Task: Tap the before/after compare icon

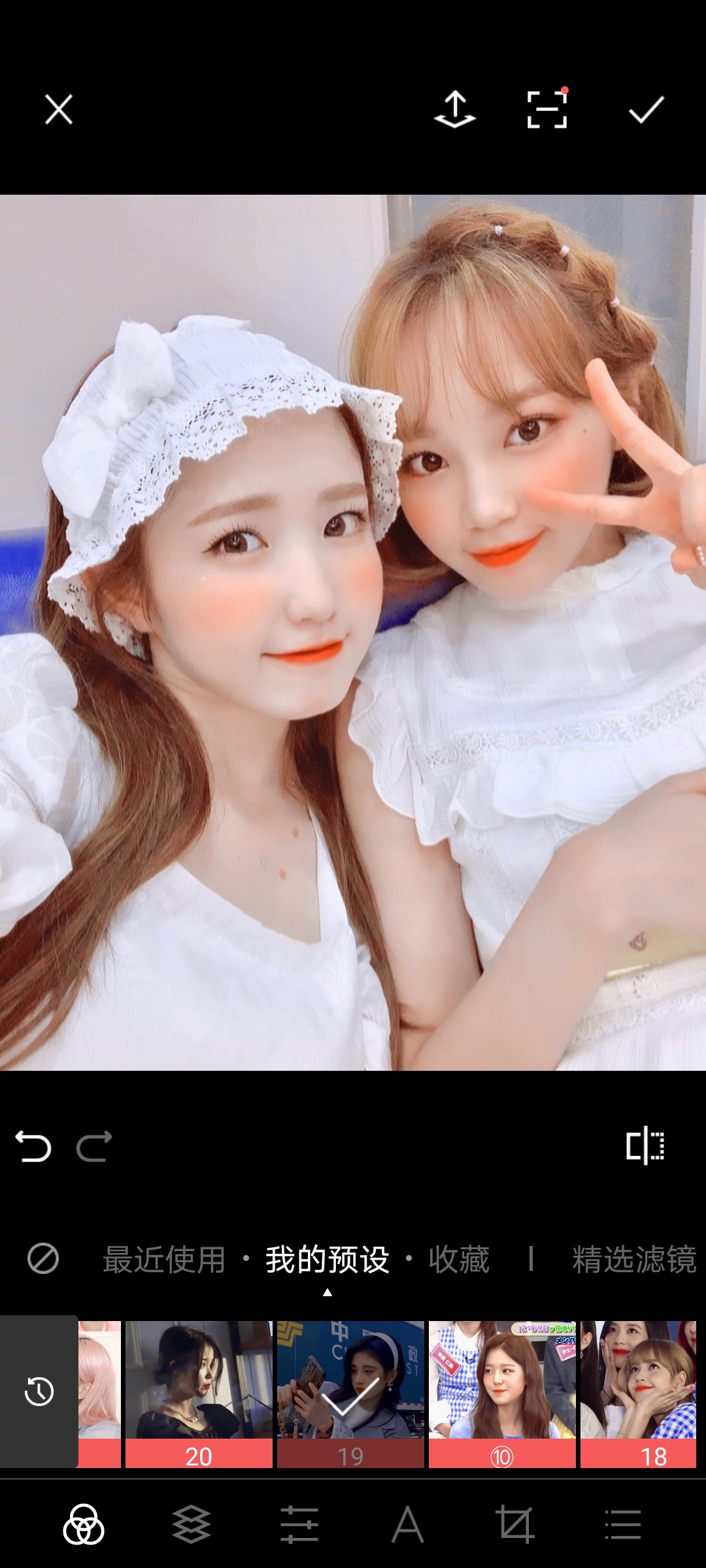Action: [x=645, y=1145]
